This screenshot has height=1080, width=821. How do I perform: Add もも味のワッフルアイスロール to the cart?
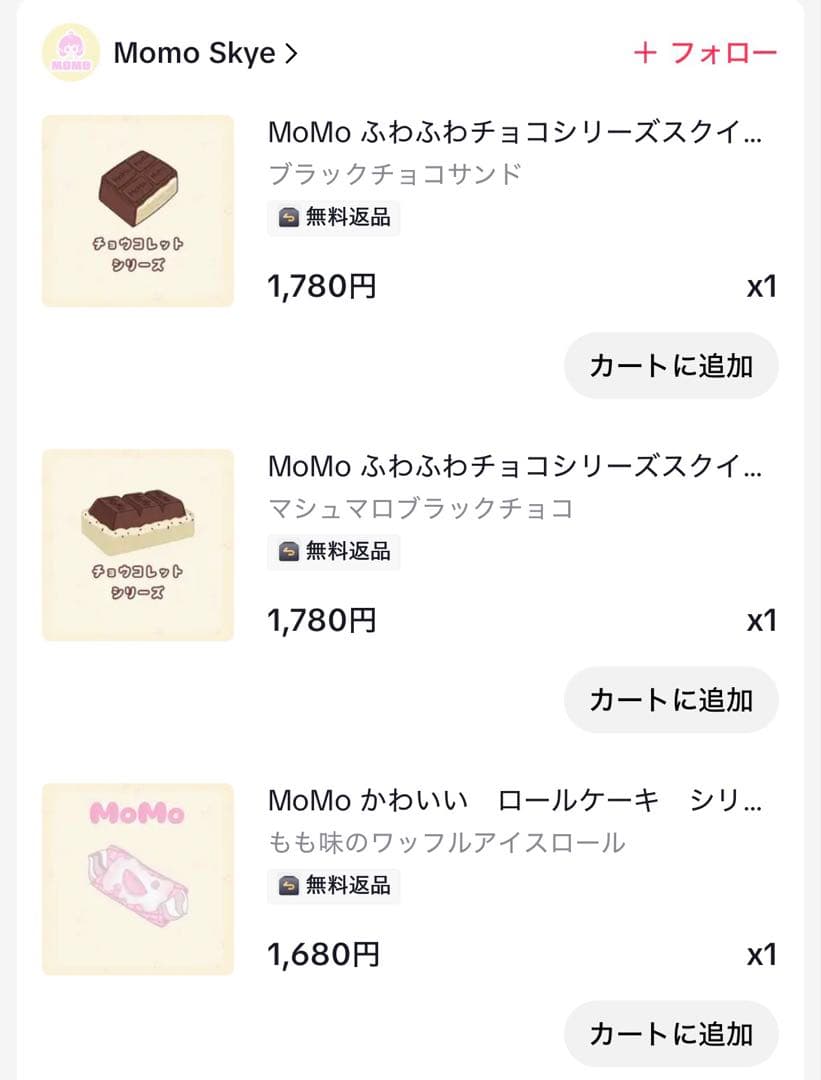tap(671, 1034)
